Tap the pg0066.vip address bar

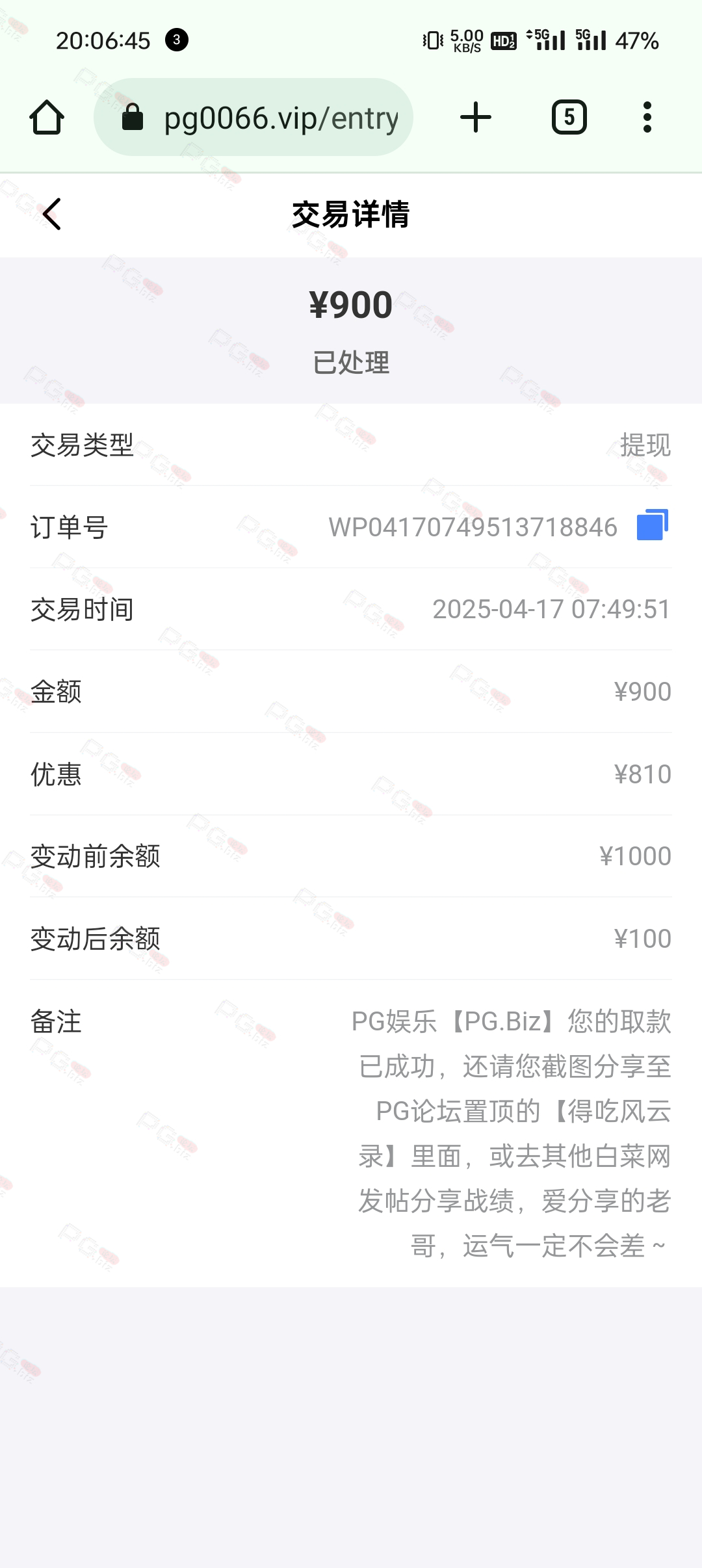click(x=253, y=118)
